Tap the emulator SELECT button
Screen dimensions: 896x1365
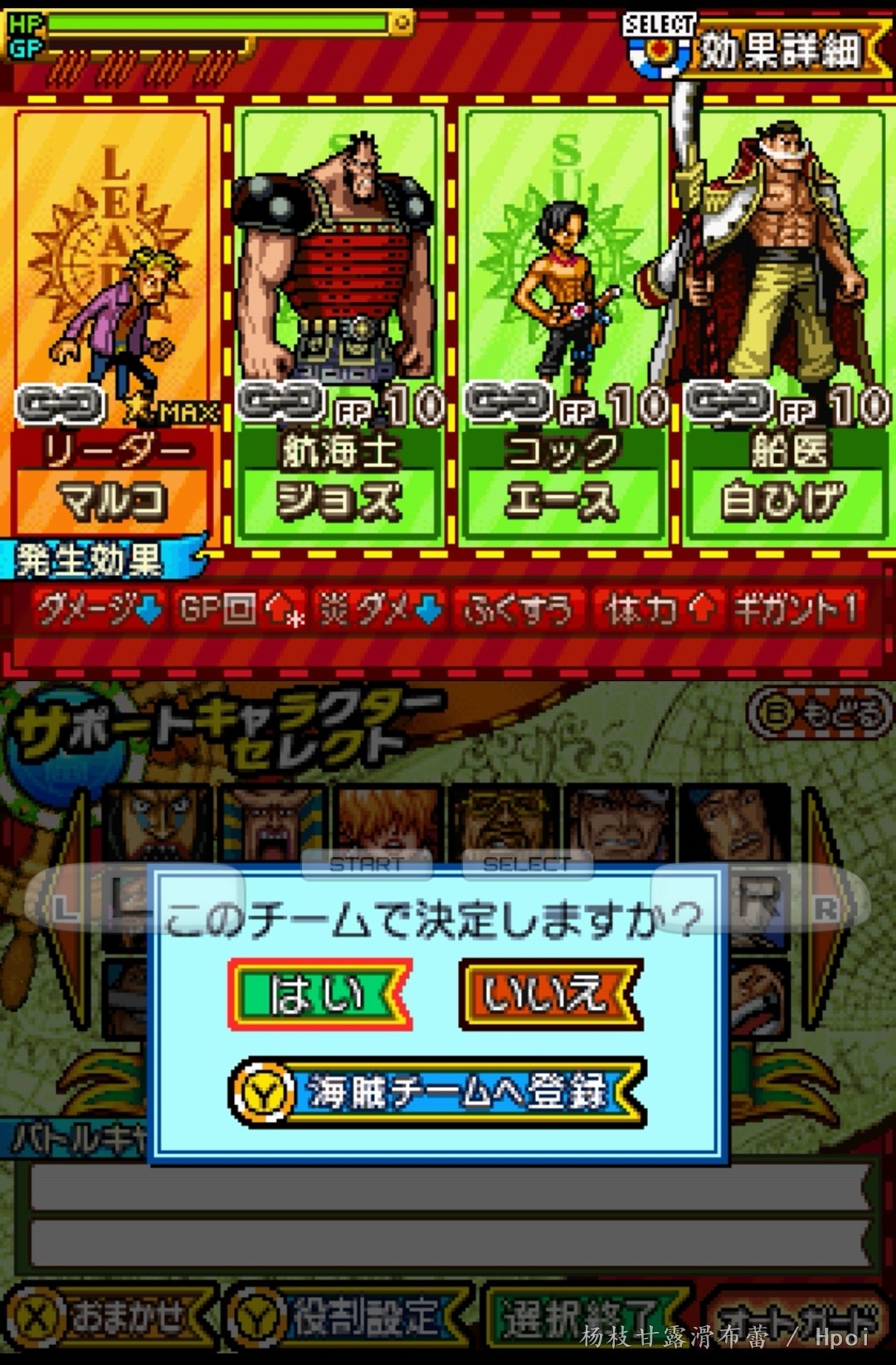coord(527,865)
